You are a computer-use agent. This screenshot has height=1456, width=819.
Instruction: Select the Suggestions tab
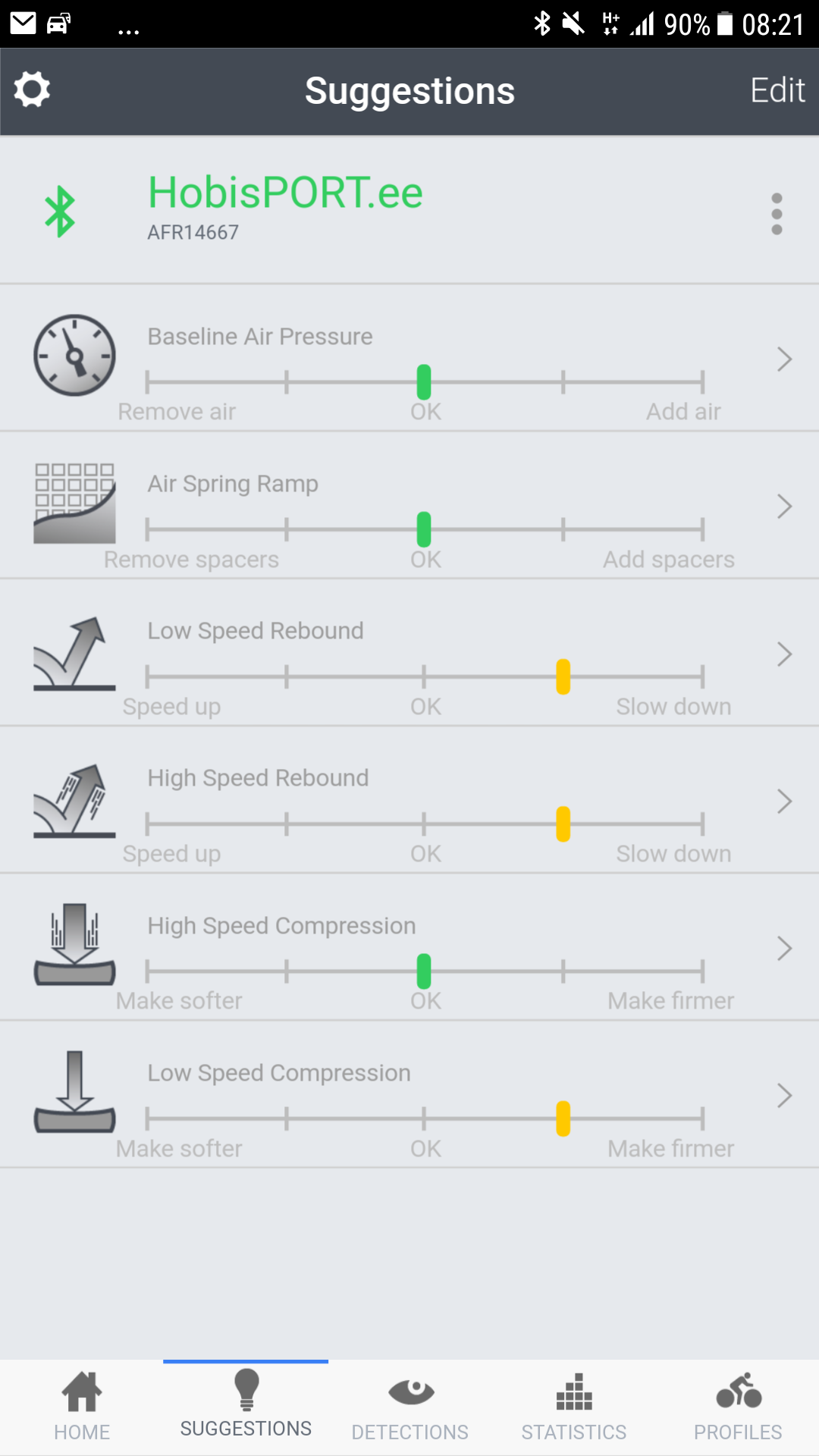[x=246, y=1407]
